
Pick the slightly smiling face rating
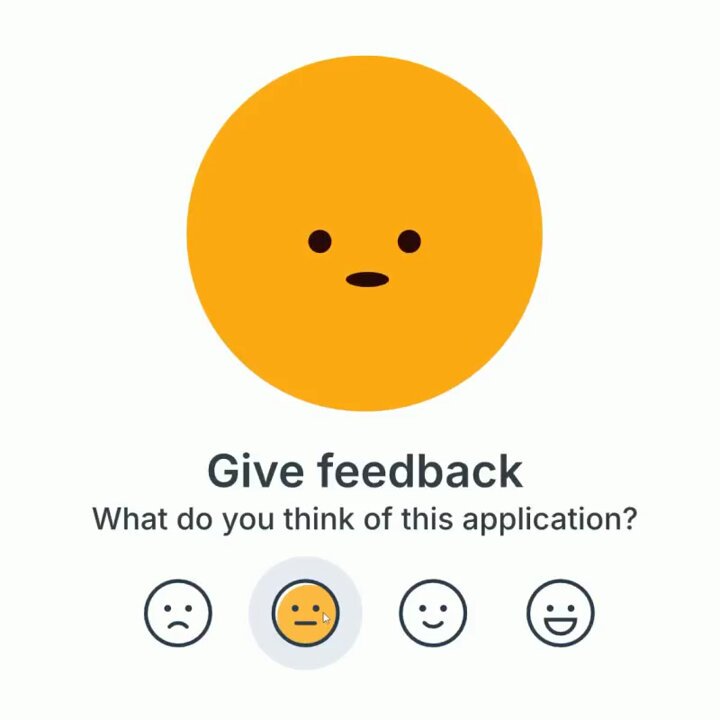(433, 613)
